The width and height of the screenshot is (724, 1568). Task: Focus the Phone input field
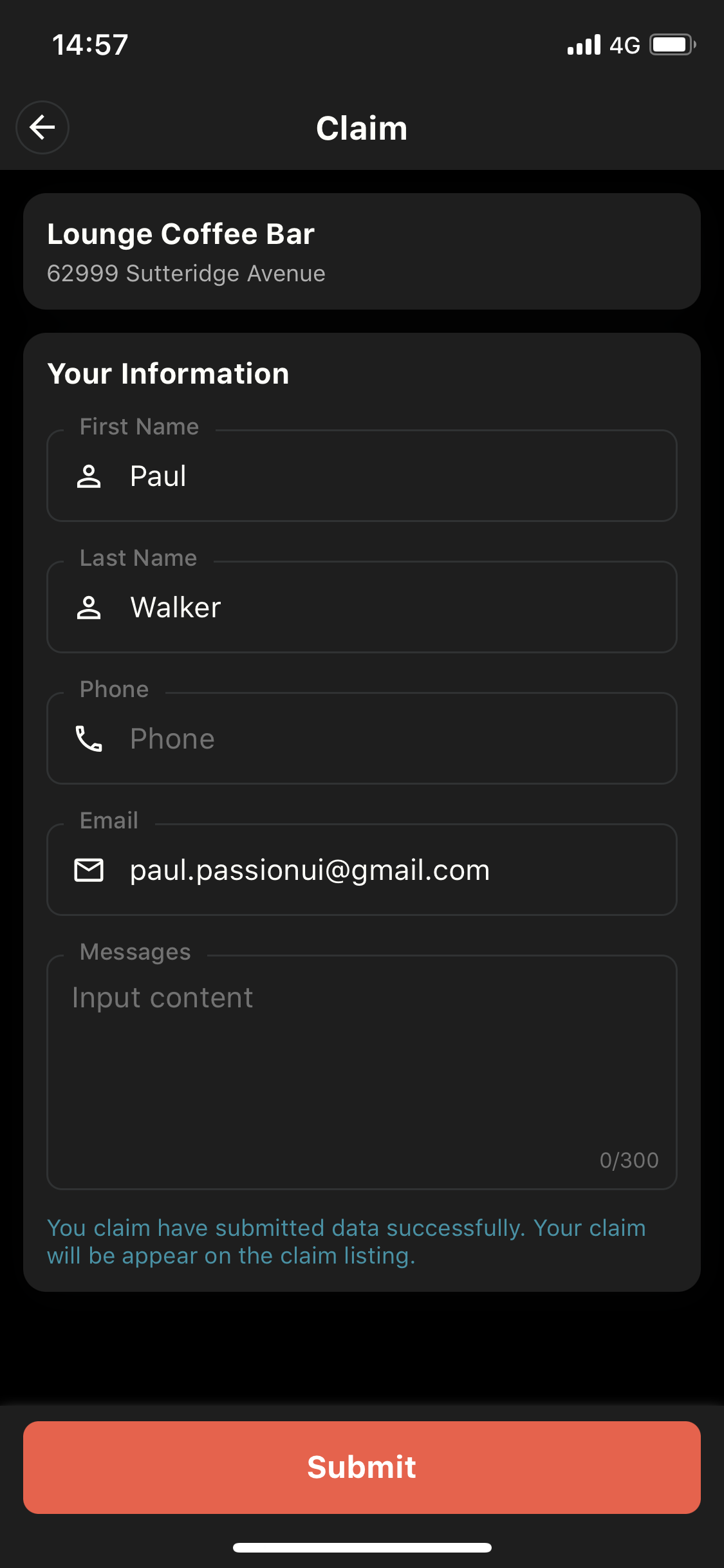click(x=386, y=739)
